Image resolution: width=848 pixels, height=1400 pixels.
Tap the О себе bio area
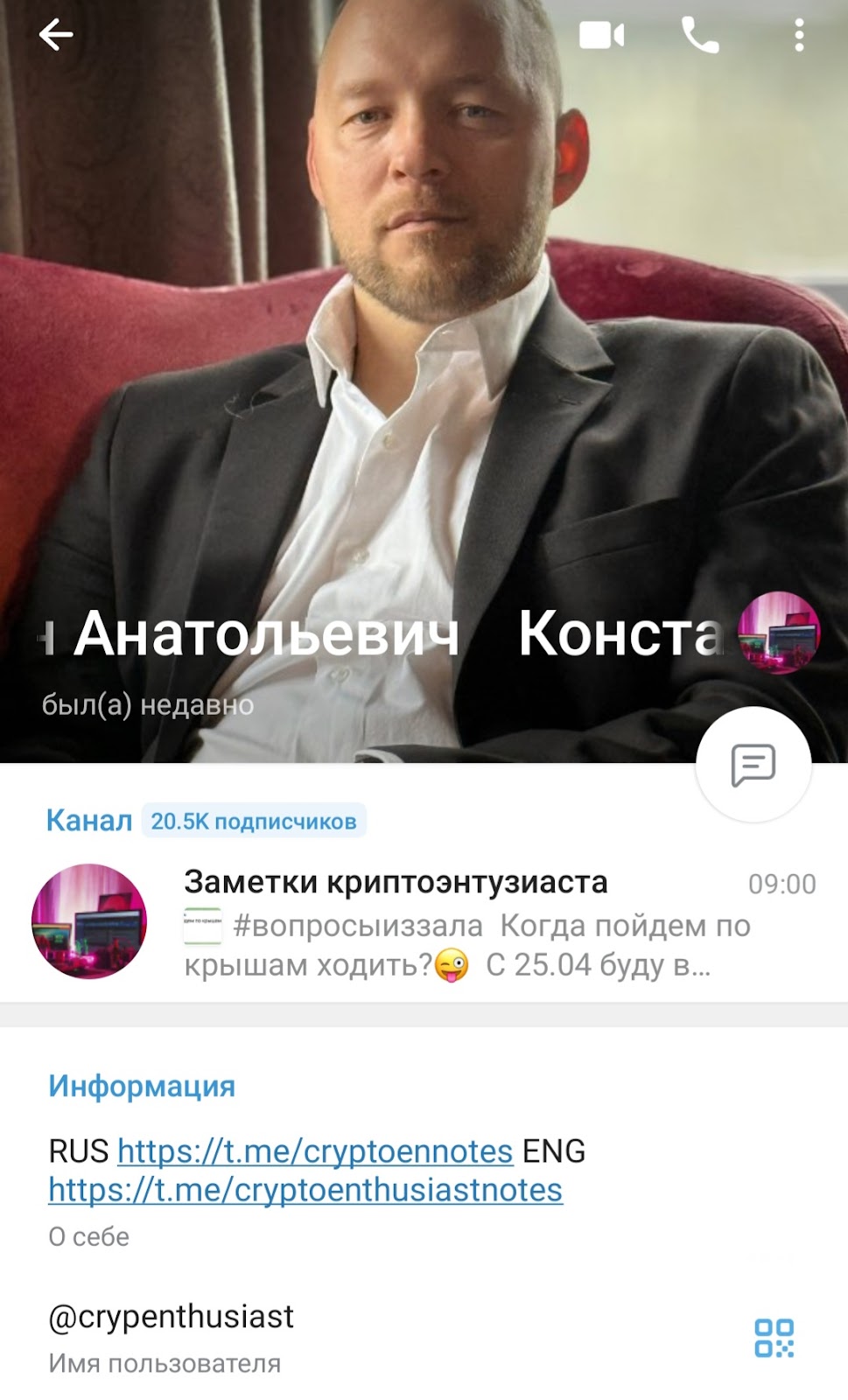click(87, 1236)
